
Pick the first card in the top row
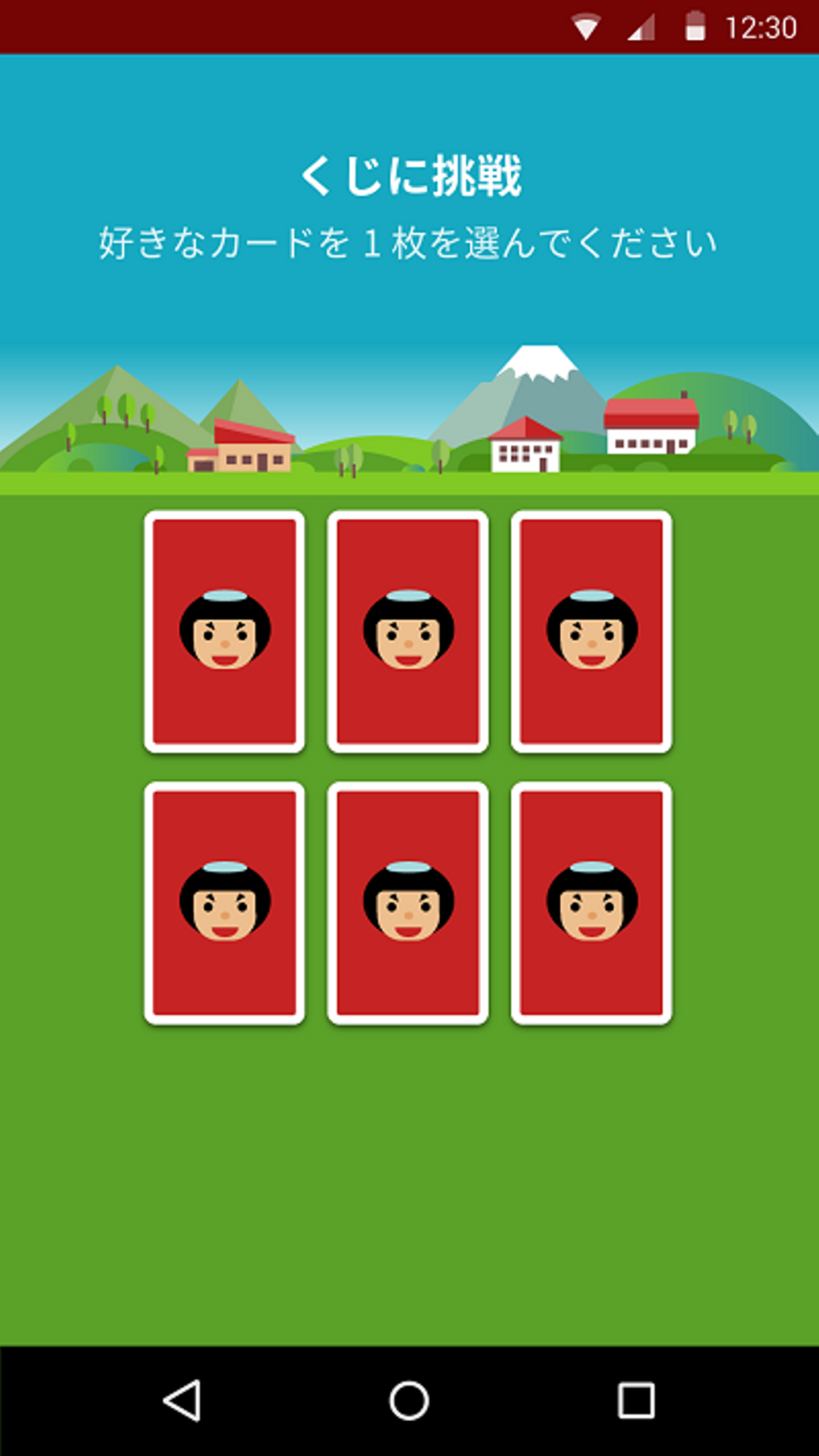[225, 631]
